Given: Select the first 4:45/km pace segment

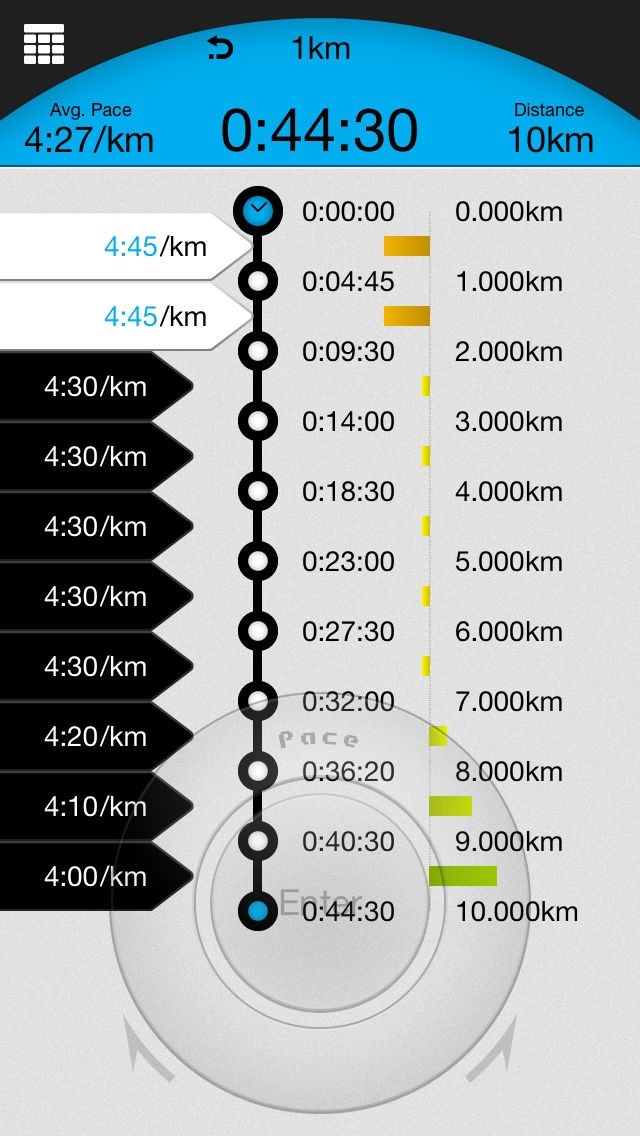Looking at the screenshot, I should tap(125, 246).
